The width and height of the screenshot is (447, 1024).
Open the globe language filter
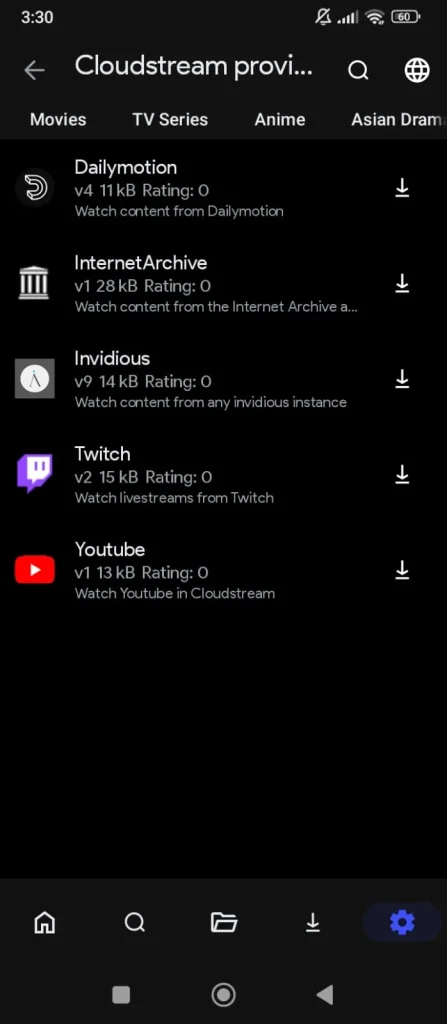click(417, 70)
